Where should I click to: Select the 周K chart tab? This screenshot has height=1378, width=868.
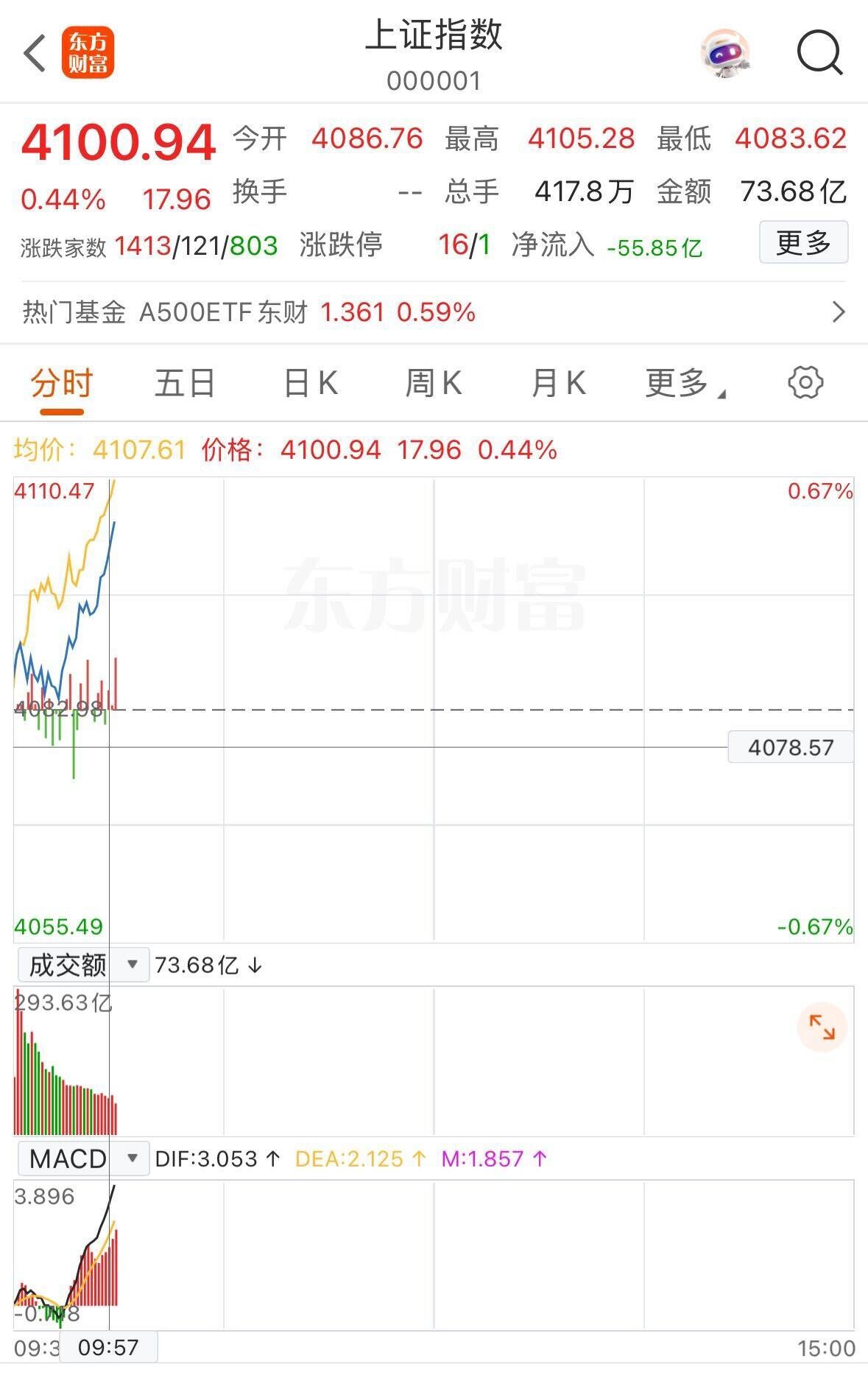(x=434, y=384)
